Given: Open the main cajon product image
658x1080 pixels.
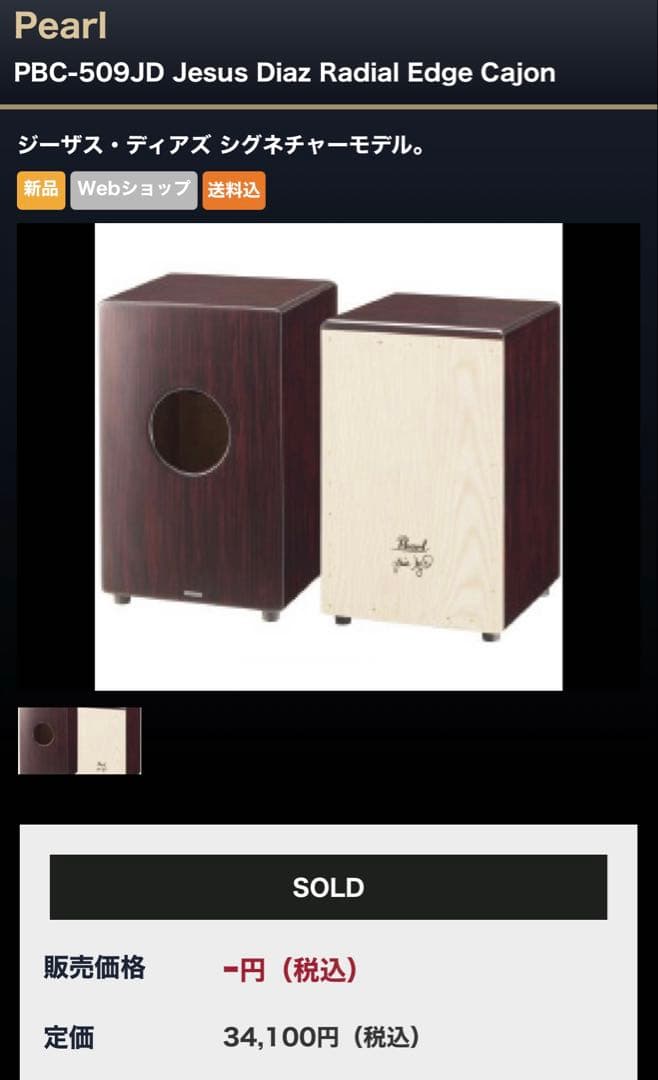Looking at the screenshot, I should coord(328,456).
